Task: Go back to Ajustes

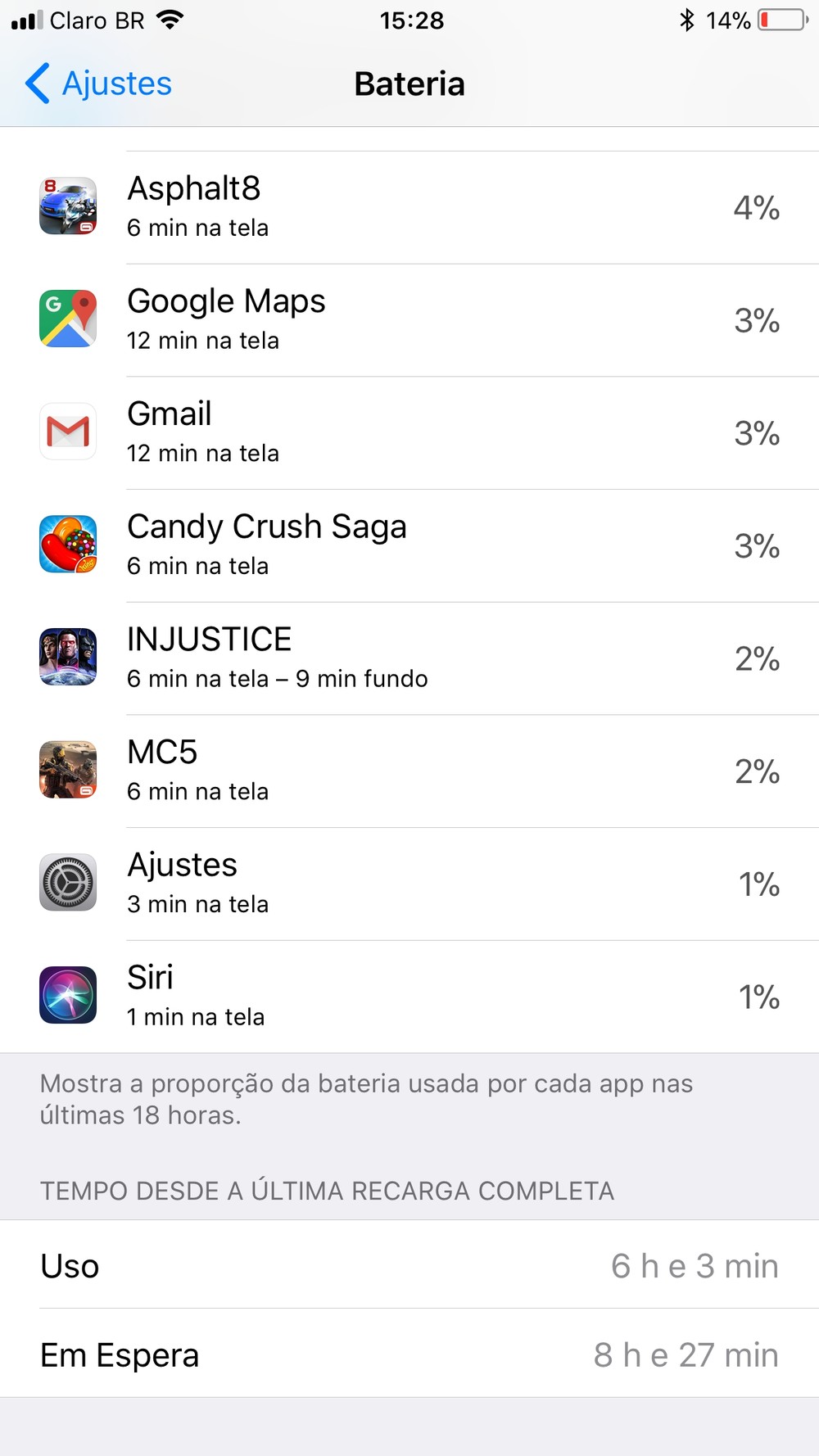Action: [98, 84]
